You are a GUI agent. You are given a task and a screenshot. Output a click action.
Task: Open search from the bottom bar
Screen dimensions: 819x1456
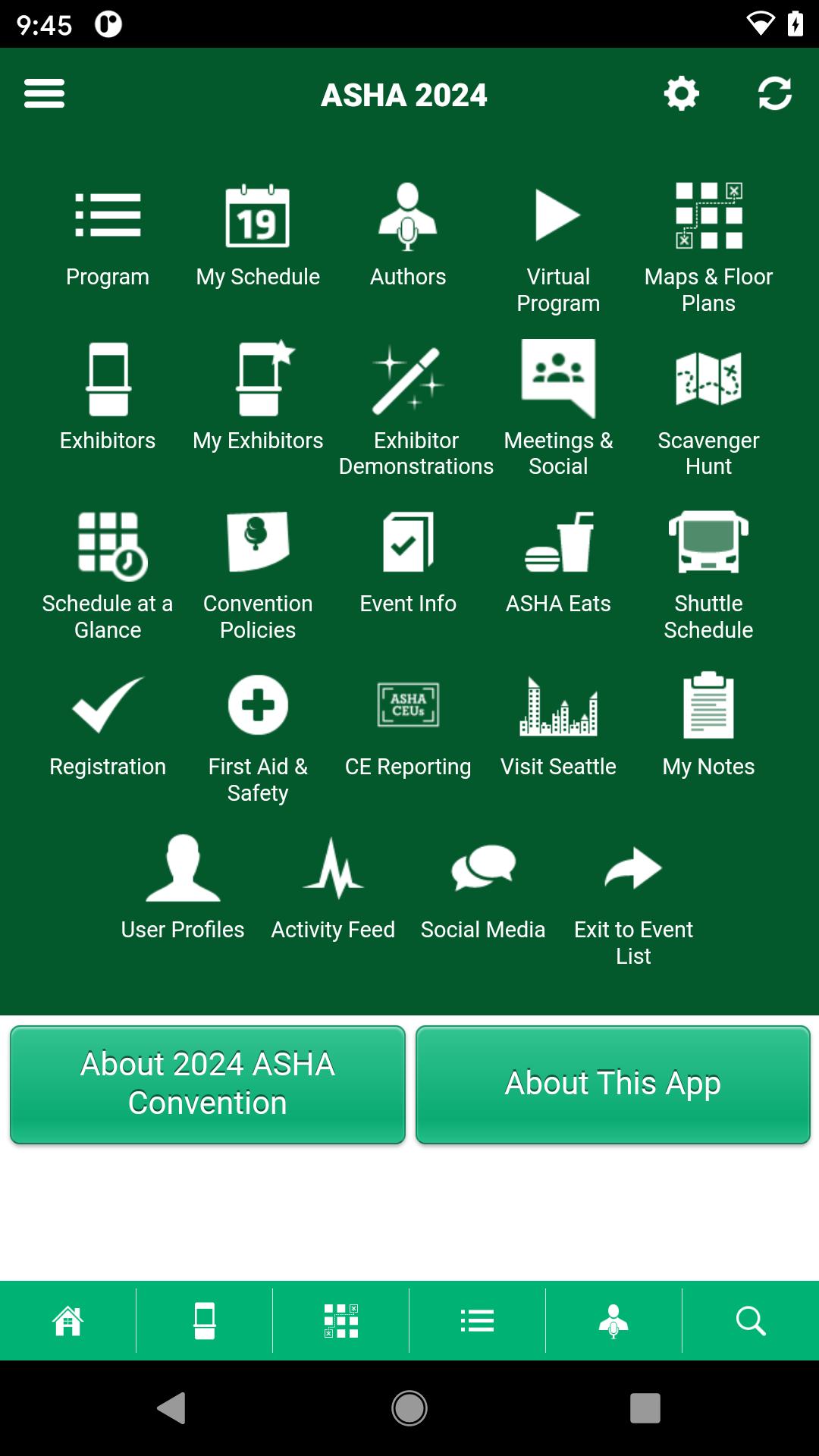pyautogui.click(x=751, y=1321)
